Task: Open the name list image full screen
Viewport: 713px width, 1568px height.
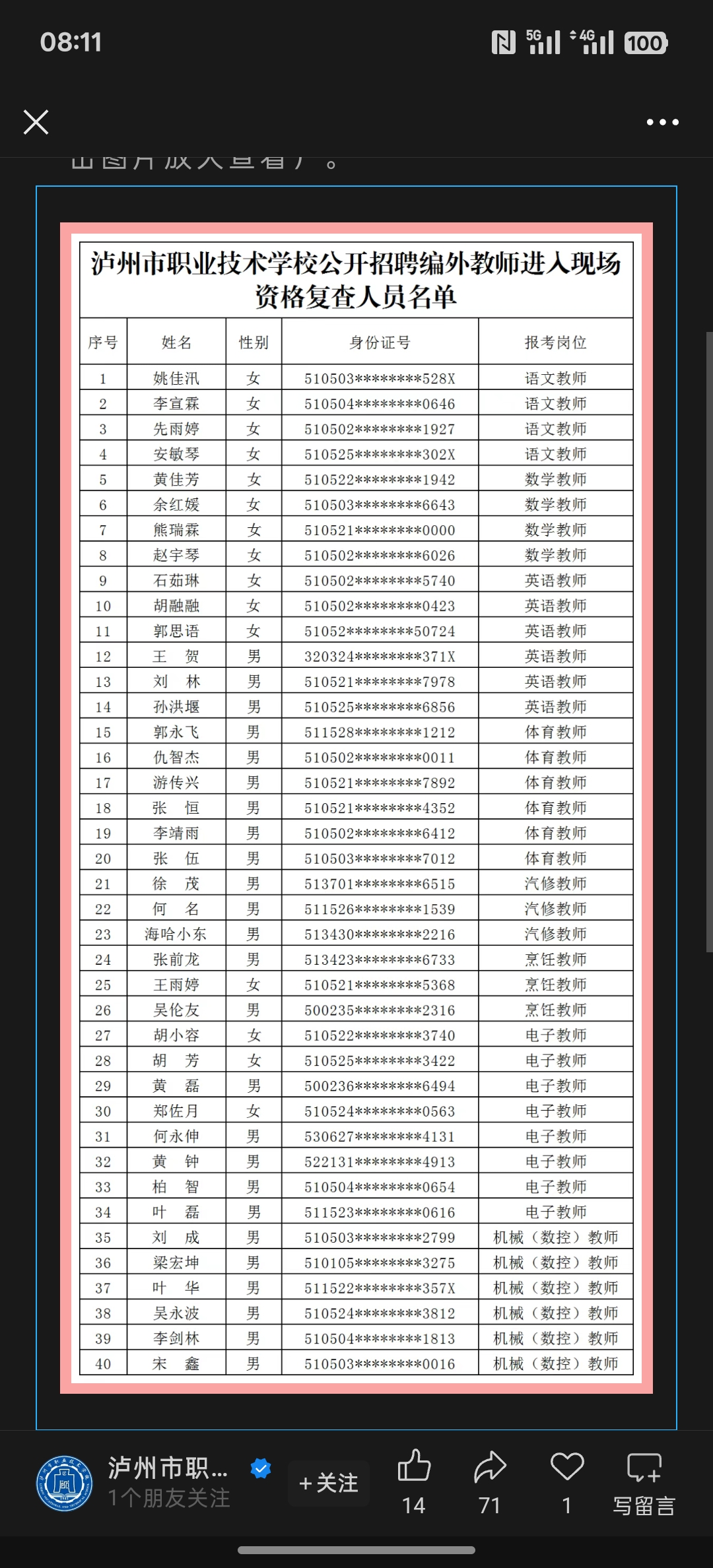Action: click(x=356, y=808)
